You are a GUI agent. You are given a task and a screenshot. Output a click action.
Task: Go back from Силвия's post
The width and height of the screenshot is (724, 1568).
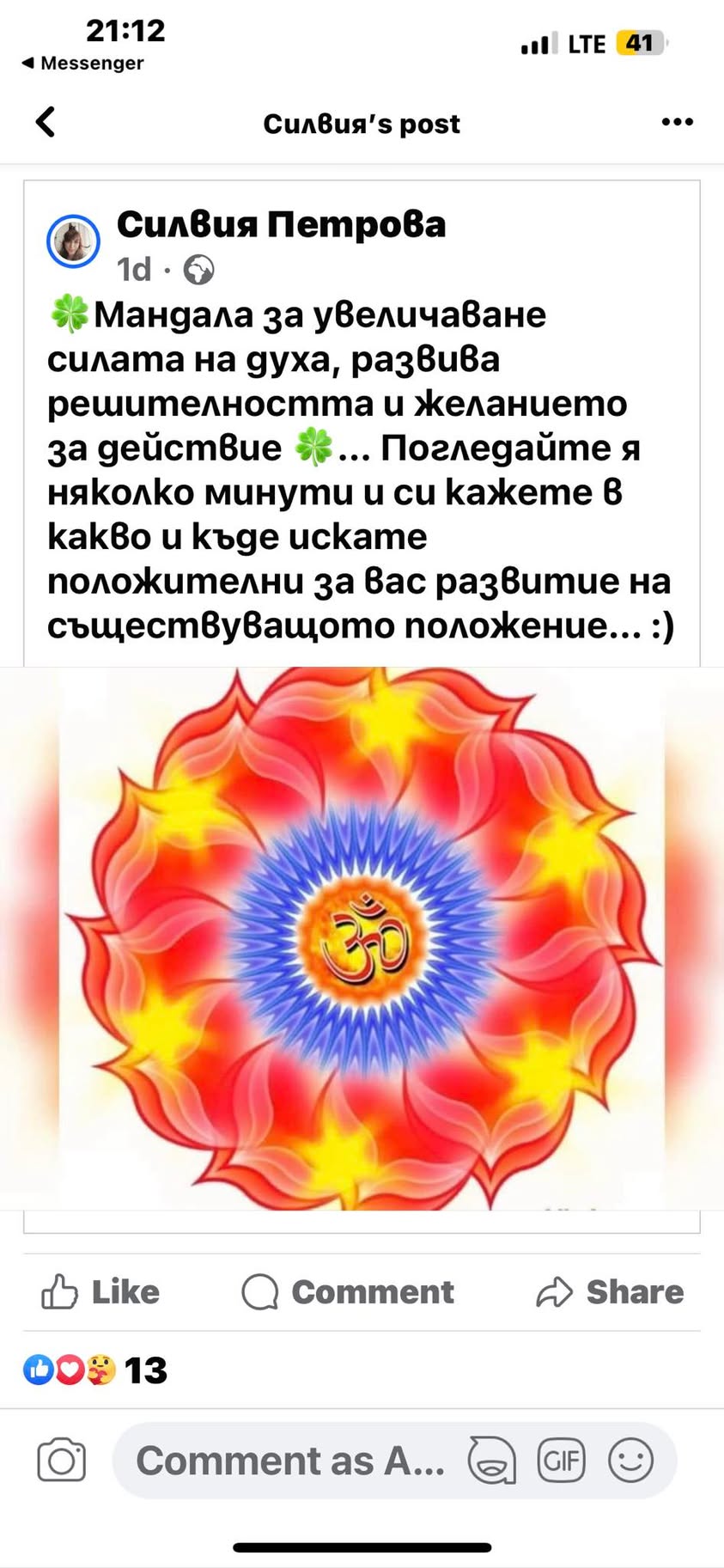(x=46, y=123)
